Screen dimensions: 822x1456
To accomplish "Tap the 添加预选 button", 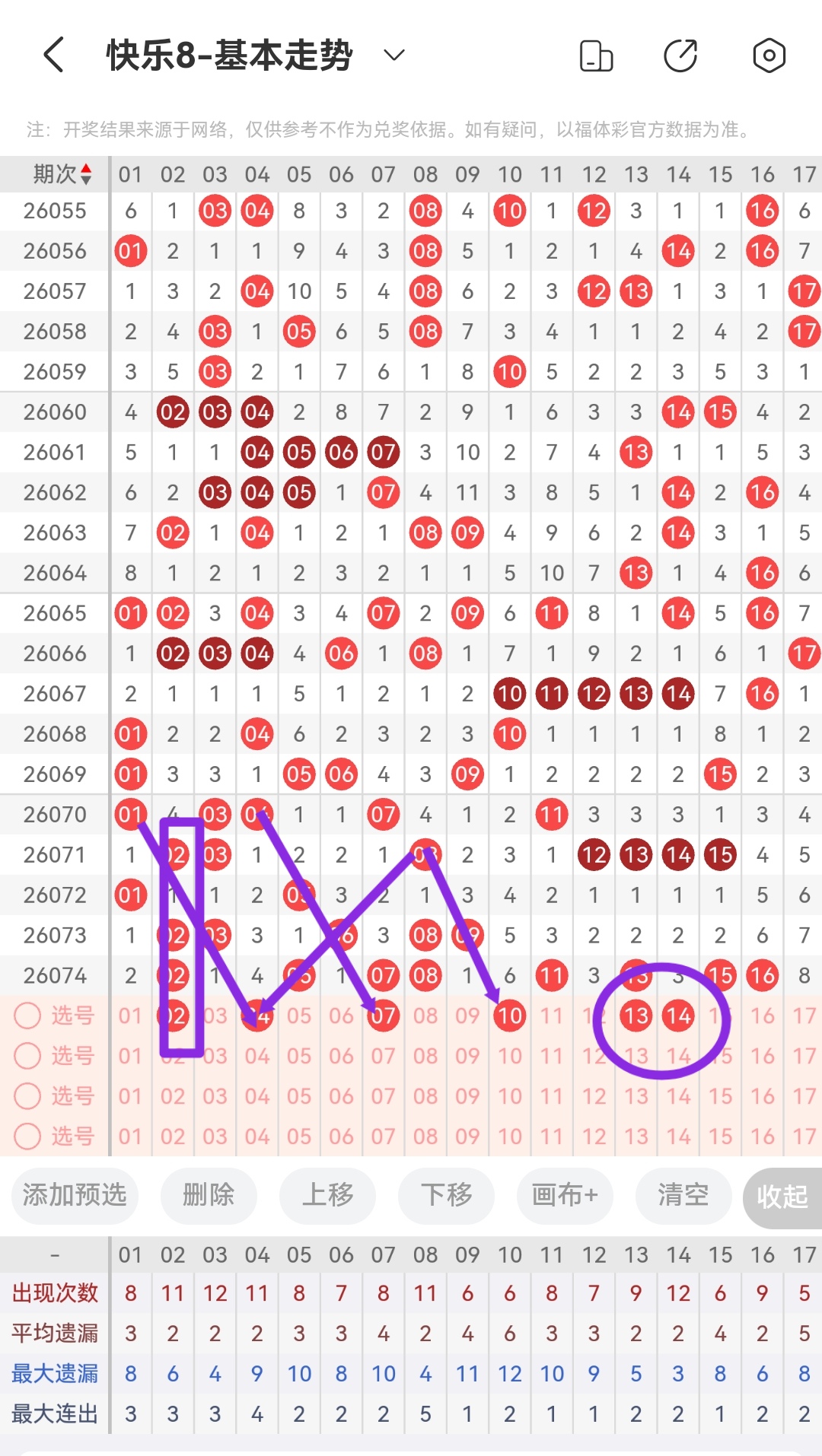I will (x=75, y=1195).
